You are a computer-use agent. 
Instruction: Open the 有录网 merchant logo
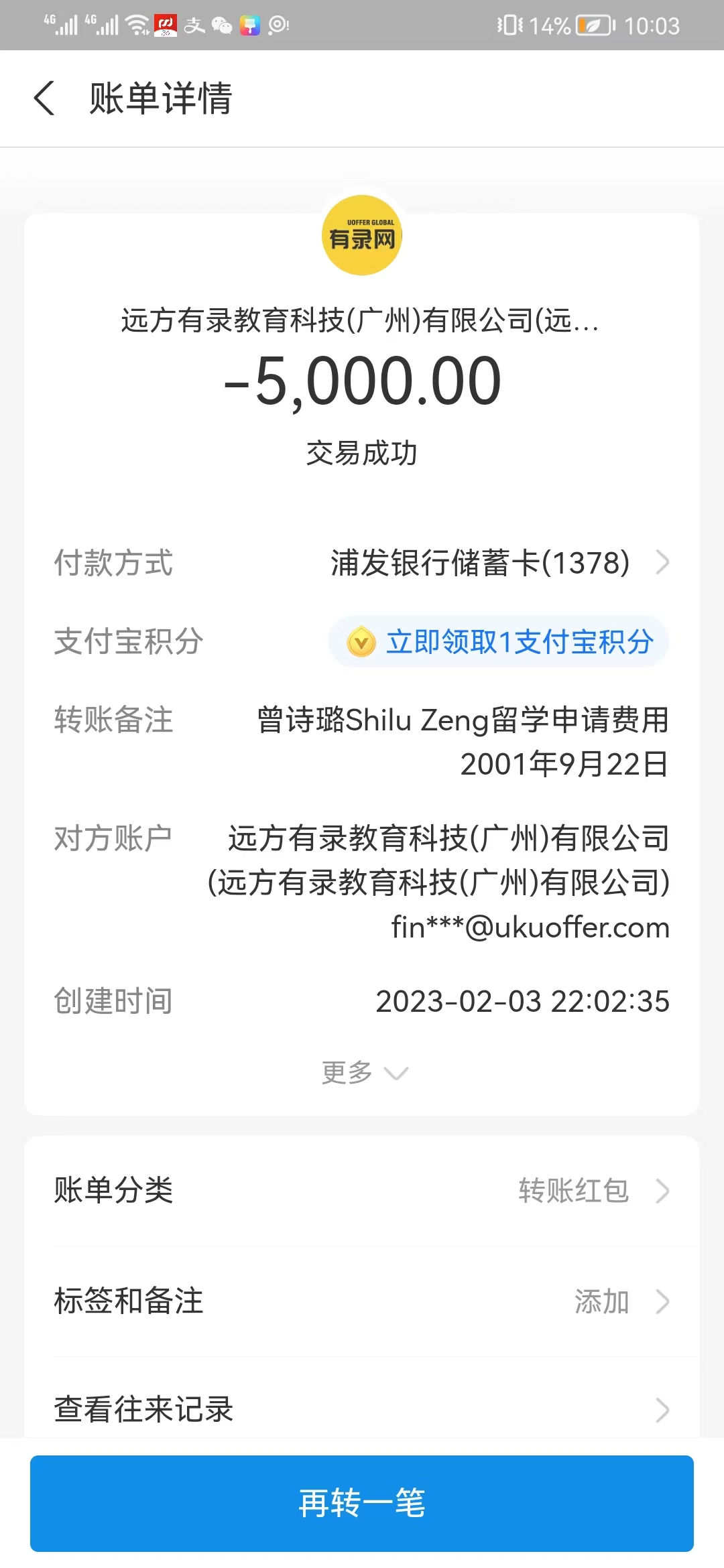(x=362, y=235)
